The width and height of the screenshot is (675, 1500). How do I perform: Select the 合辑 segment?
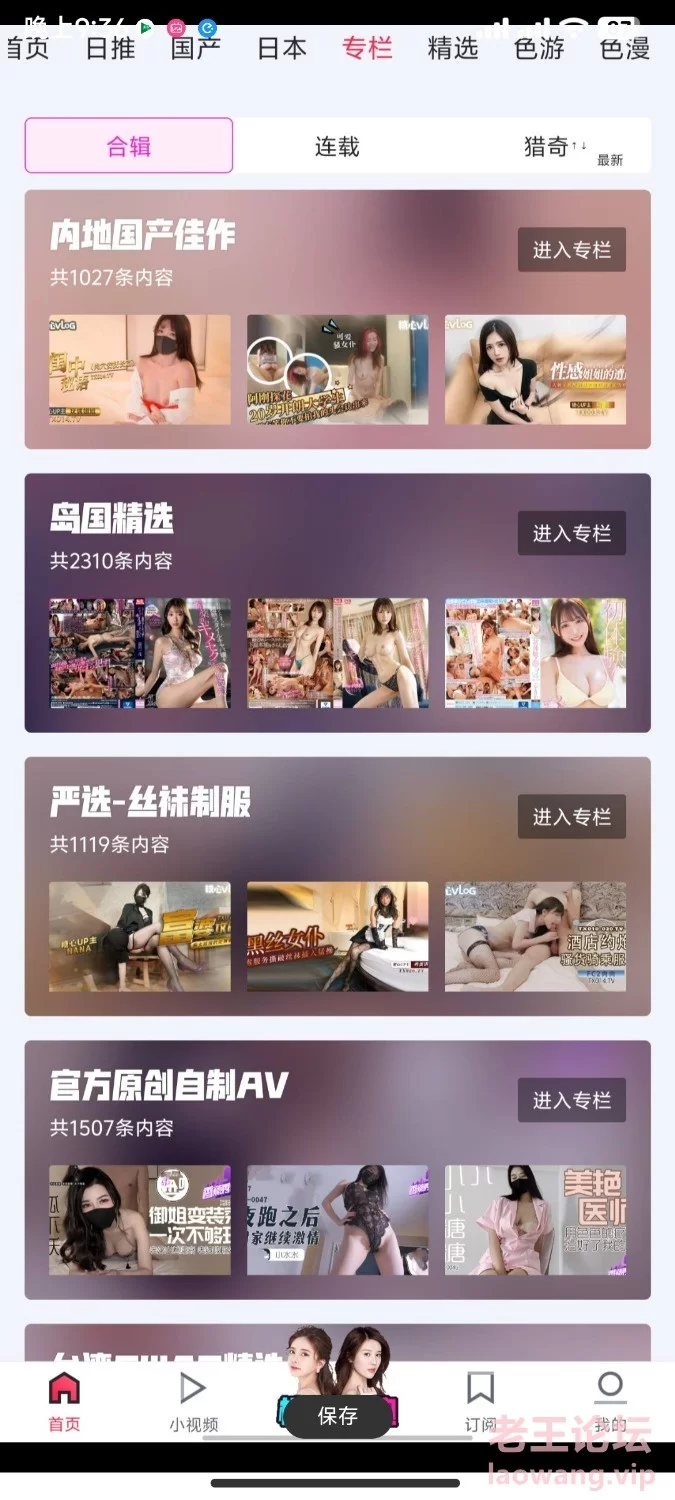[129, 146]
